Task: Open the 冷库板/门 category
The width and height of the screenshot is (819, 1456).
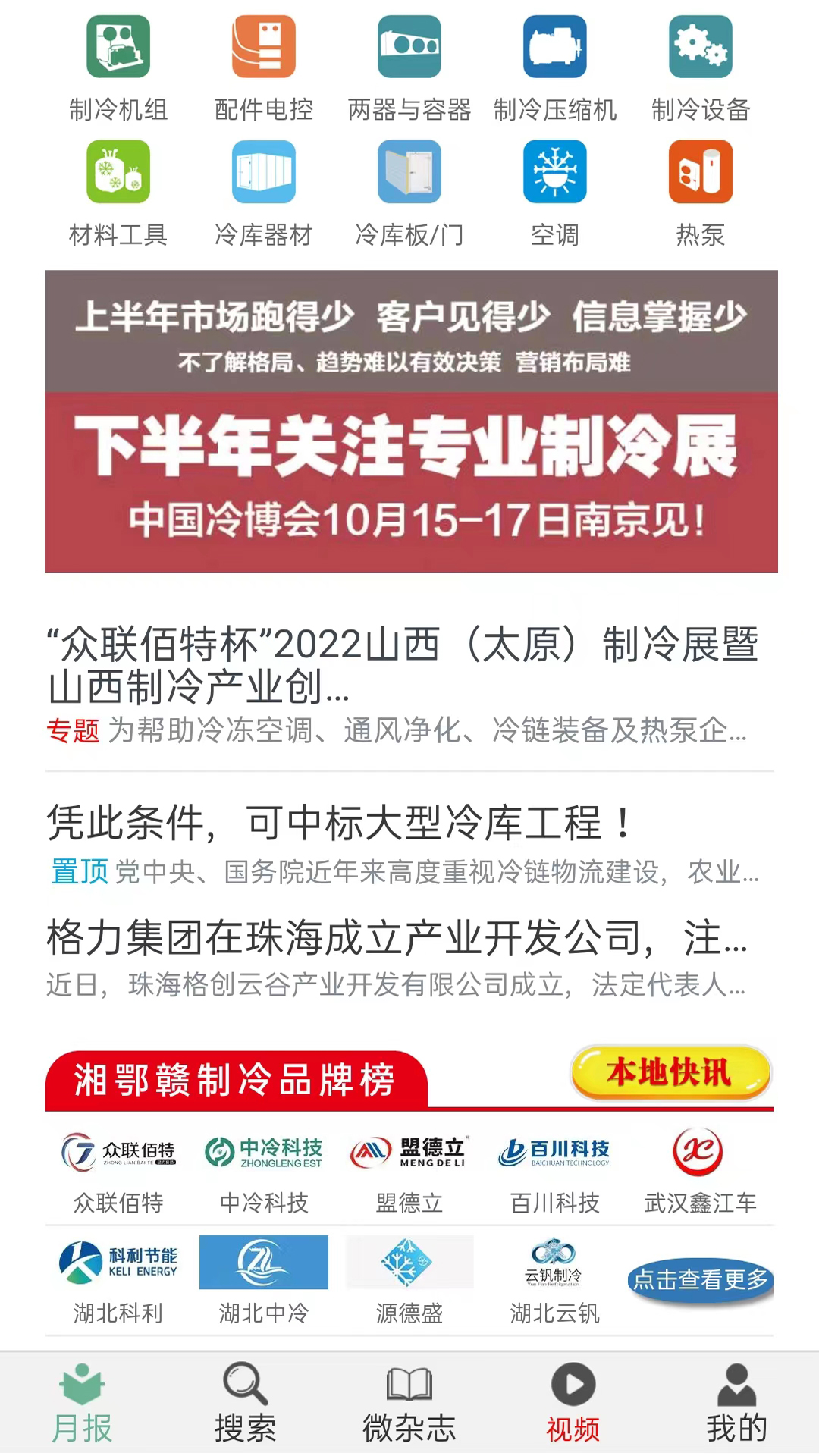Action: [x=409, y=194]
